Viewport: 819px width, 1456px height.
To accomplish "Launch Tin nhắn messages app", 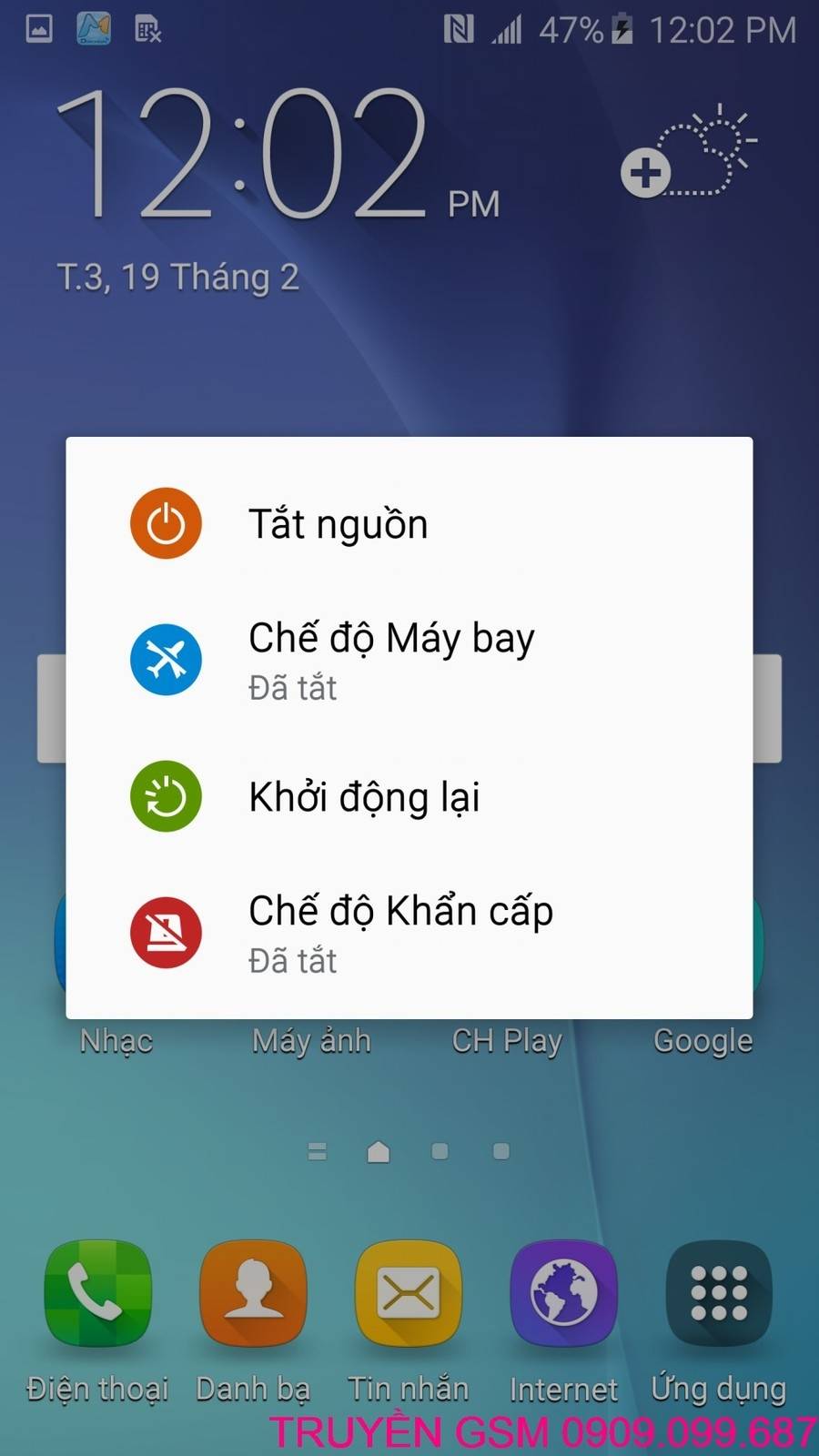I will (409, 1294).
